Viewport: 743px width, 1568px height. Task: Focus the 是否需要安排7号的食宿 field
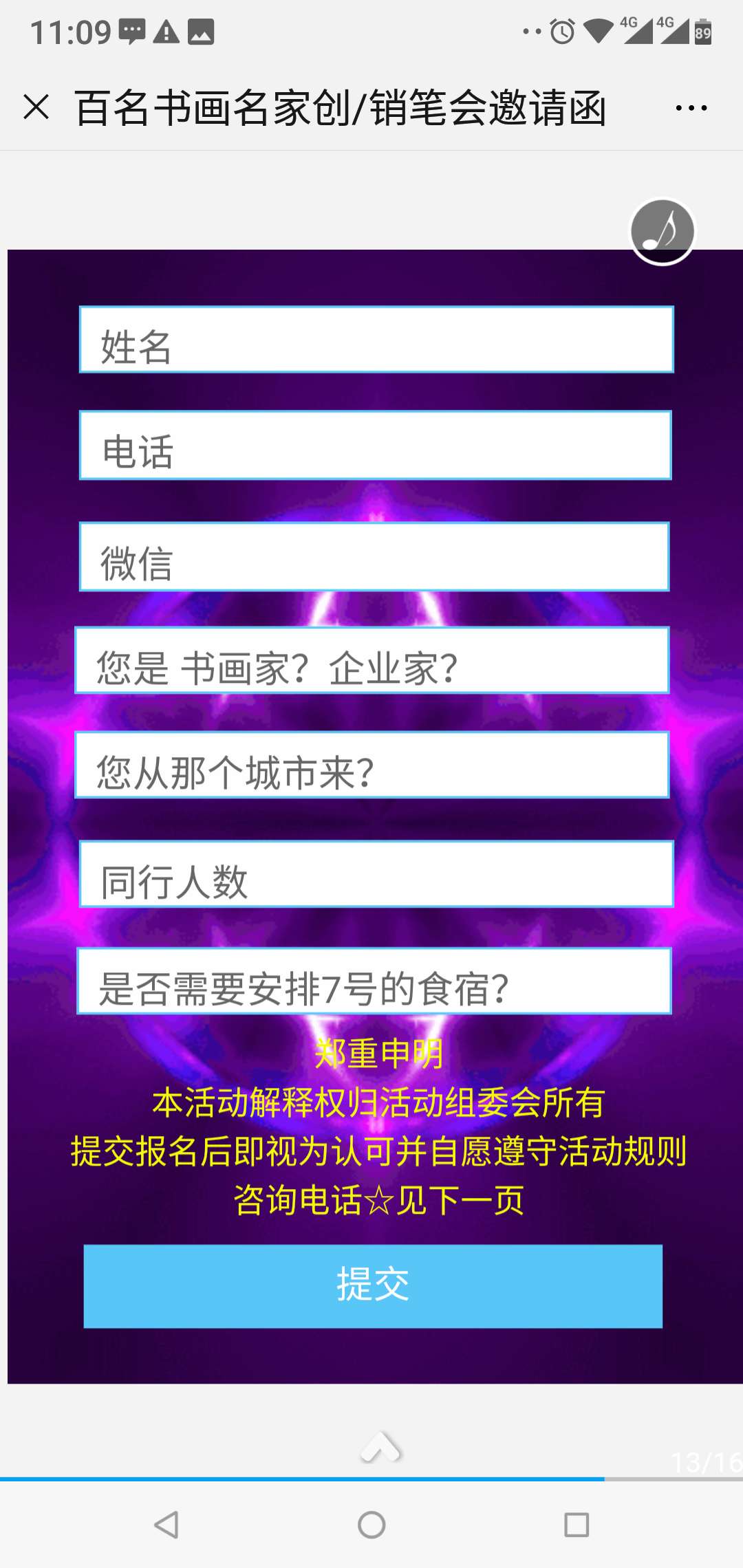[x=374, y=981]
